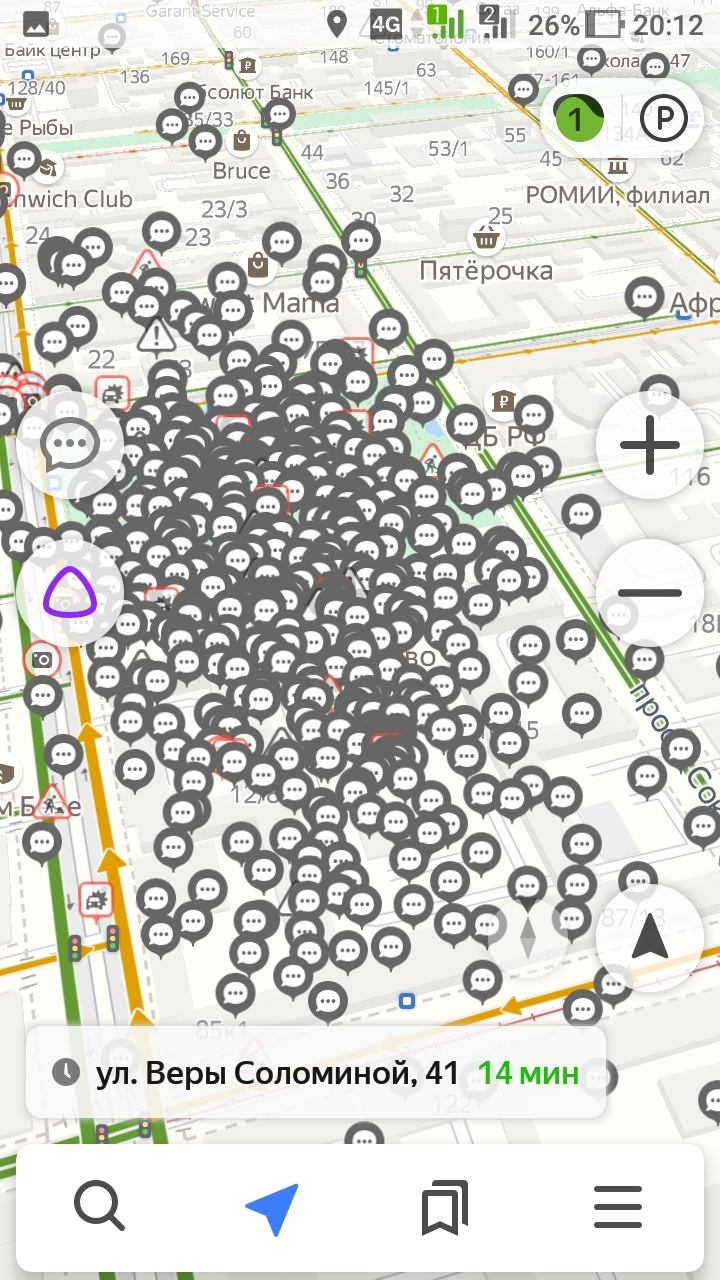Open the navigation route tab
Screen dimensions: 720x1280
click(272, 1207)
